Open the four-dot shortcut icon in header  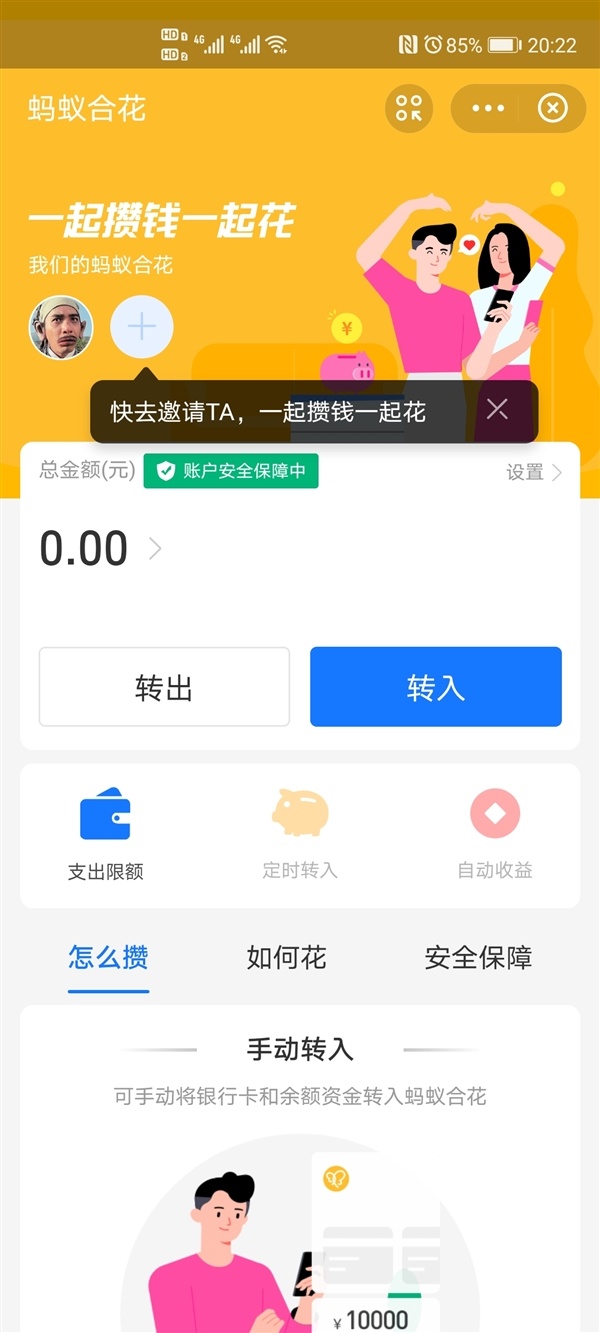click(409, 108)
